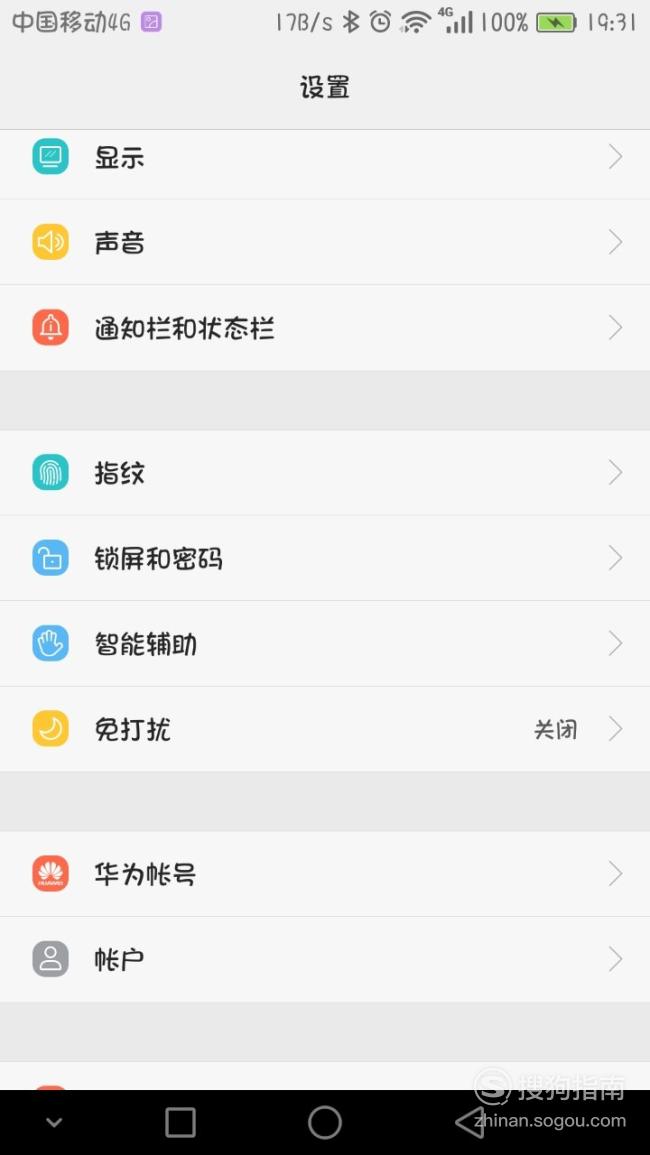Open recent apps with the square button
Image resolution: width=650 pixels, height=1155 pixels.
click(x=181, y=1123)
